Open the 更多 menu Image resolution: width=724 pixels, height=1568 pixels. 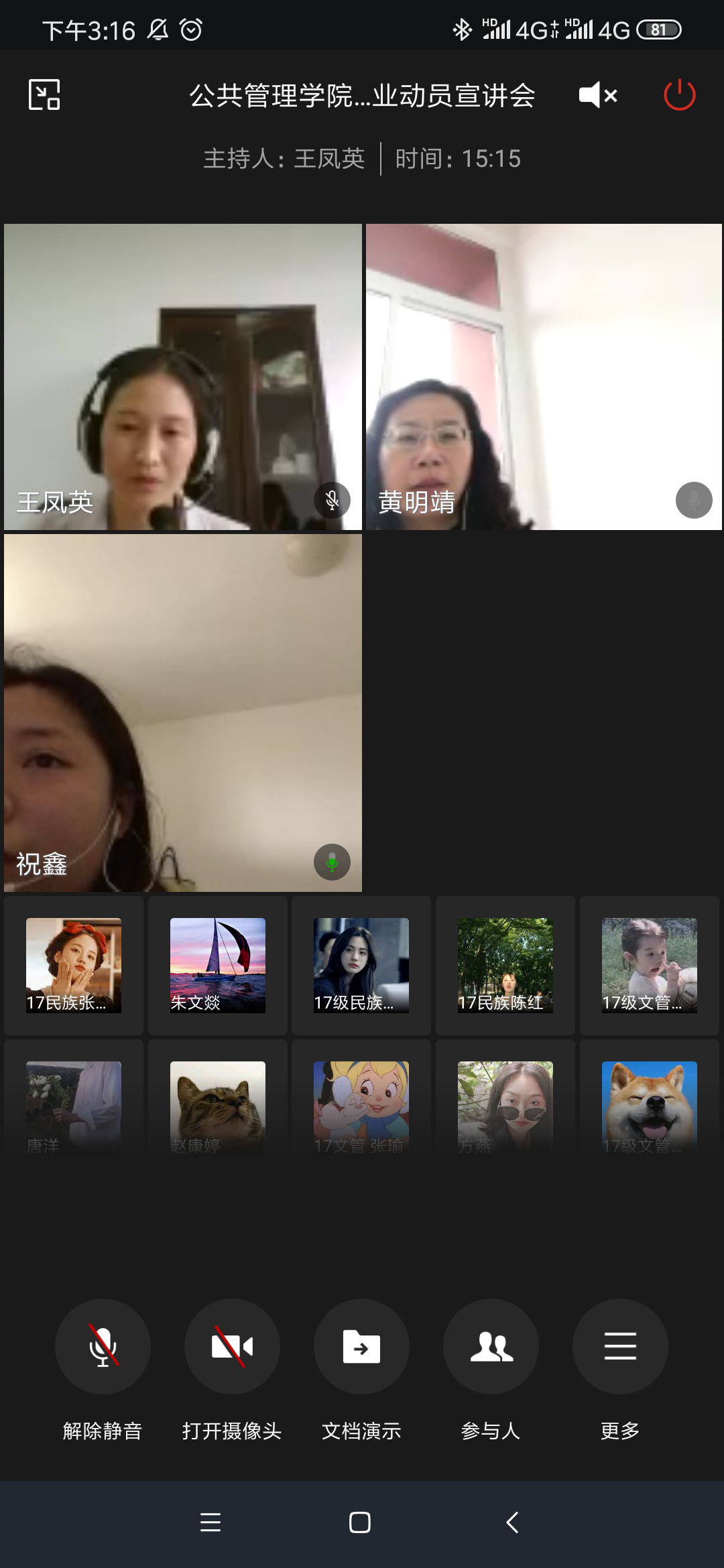click(x=620, y=1347)
